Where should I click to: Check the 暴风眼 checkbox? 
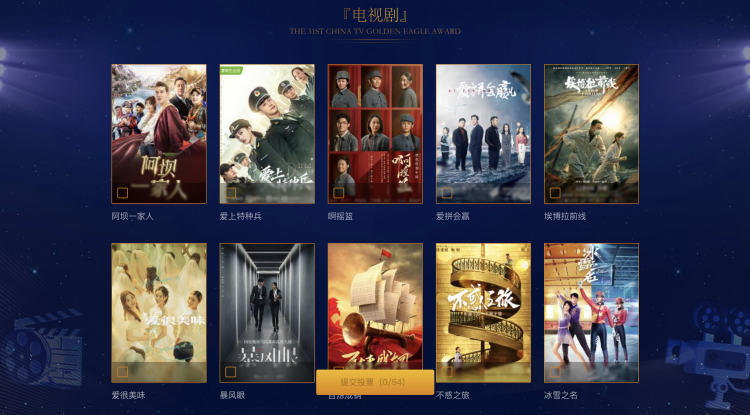point(230,372)
